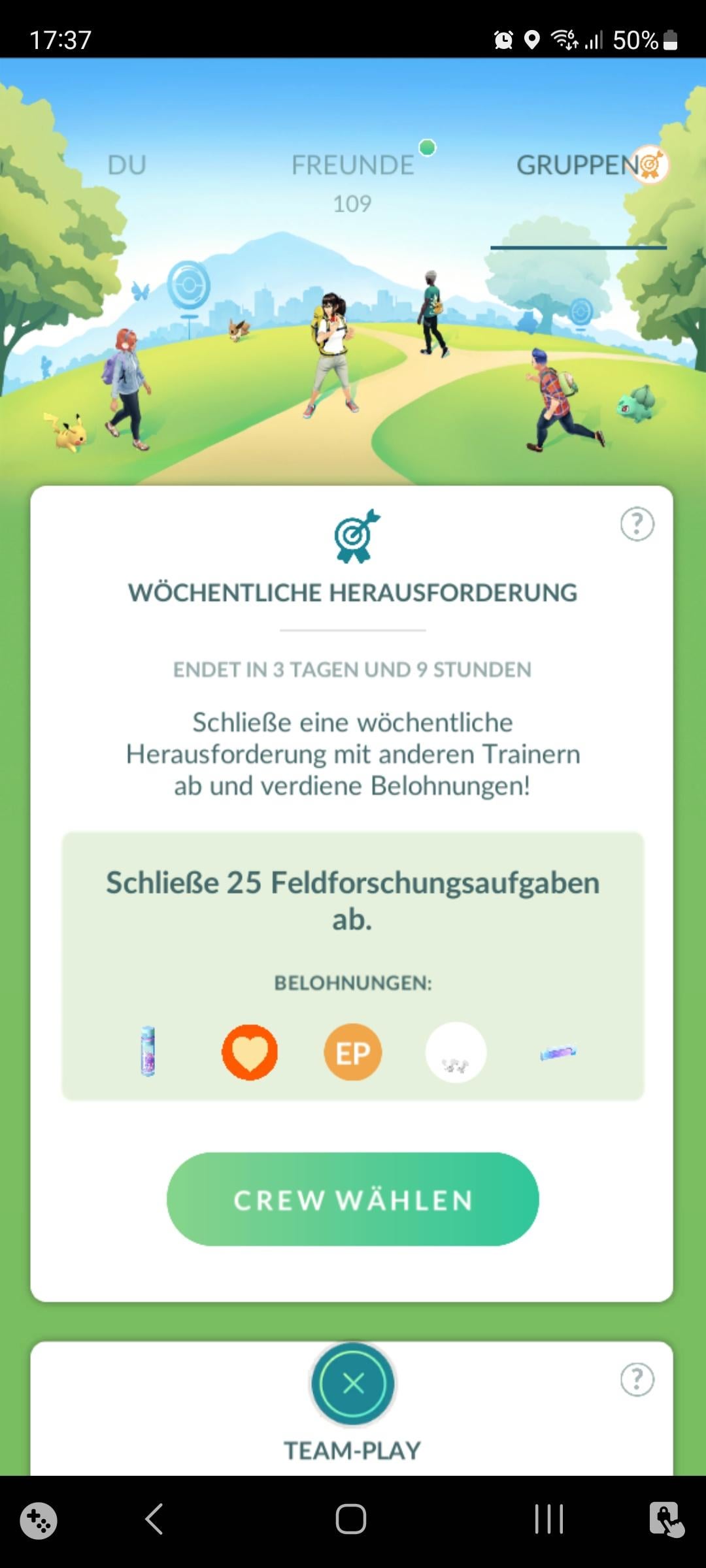Tap the CREW WÄHLEN button
706x1568 pixels.
[x=353, y=1200]
